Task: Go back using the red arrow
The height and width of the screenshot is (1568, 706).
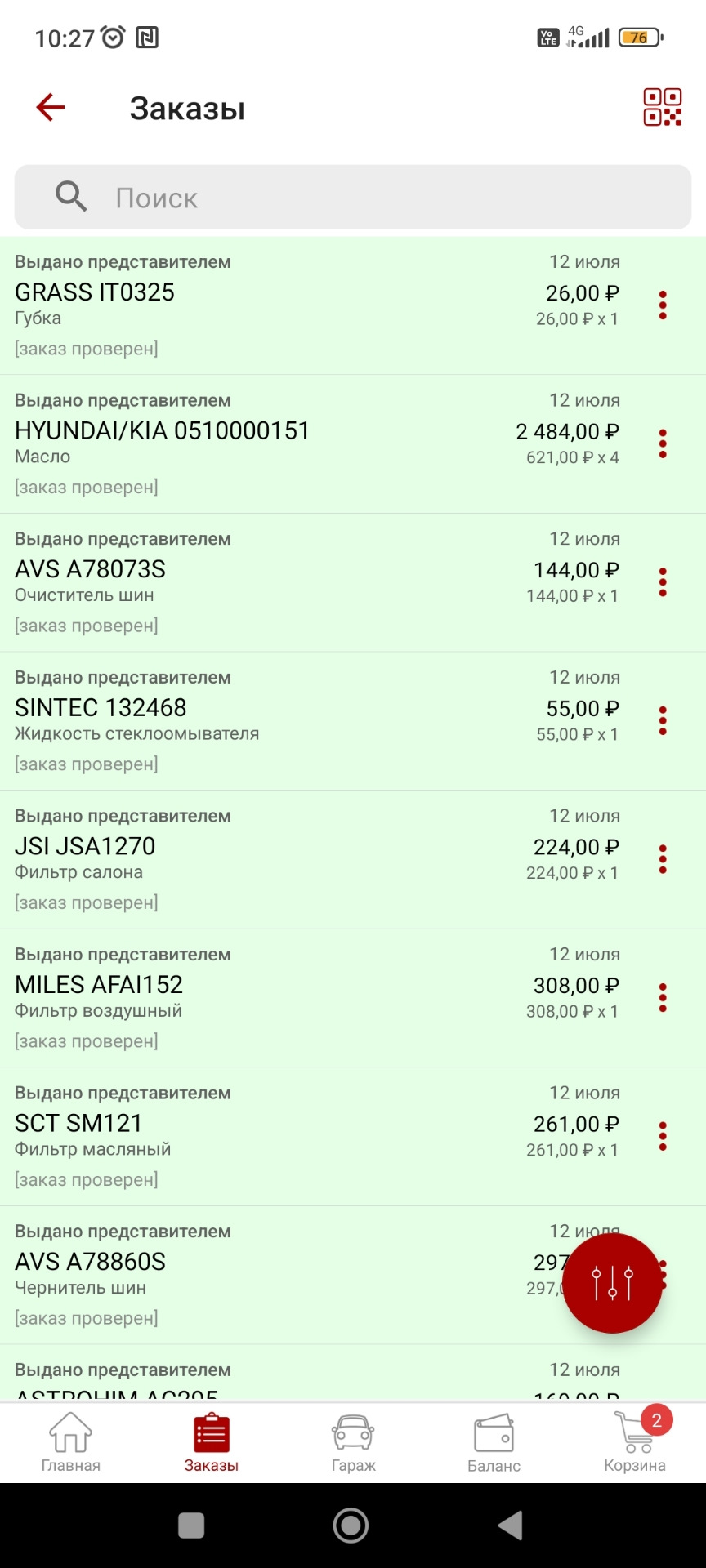Action: (x=51, y=107)
